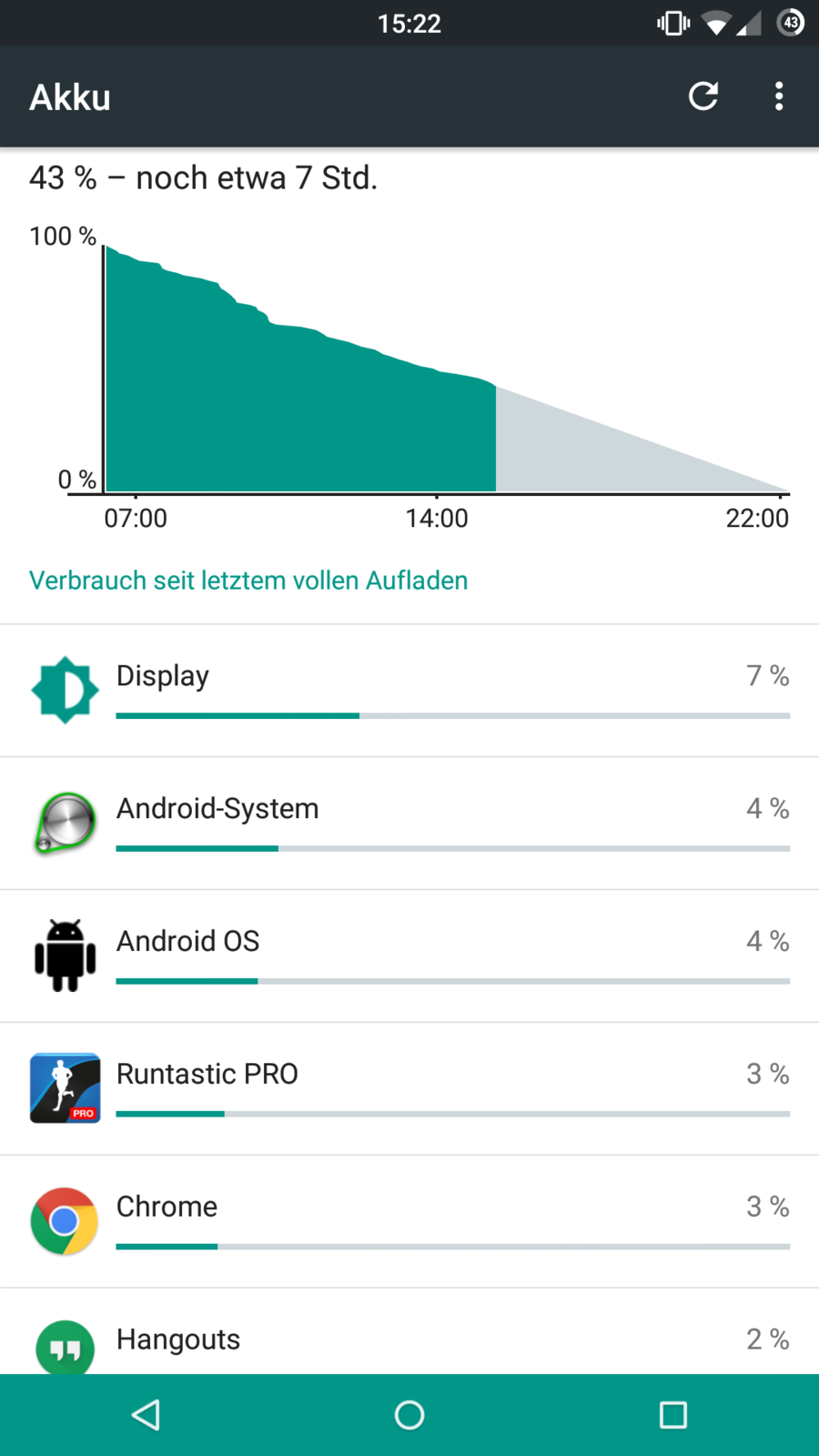
Task: Tap the home button
Action: [x=409, y=1415]
